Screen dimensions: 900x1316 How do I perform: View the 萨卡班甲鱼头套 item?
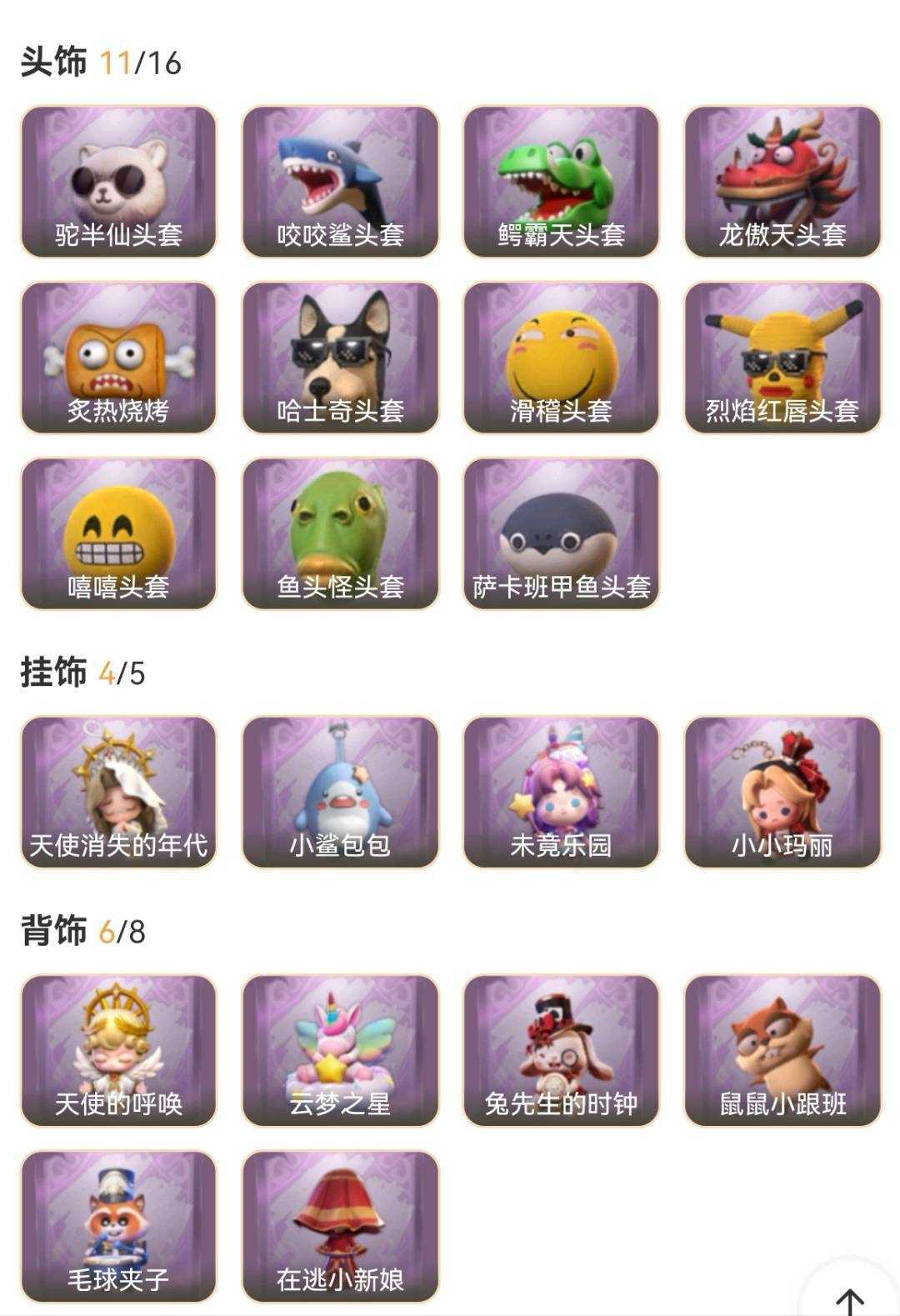[561, 533]
